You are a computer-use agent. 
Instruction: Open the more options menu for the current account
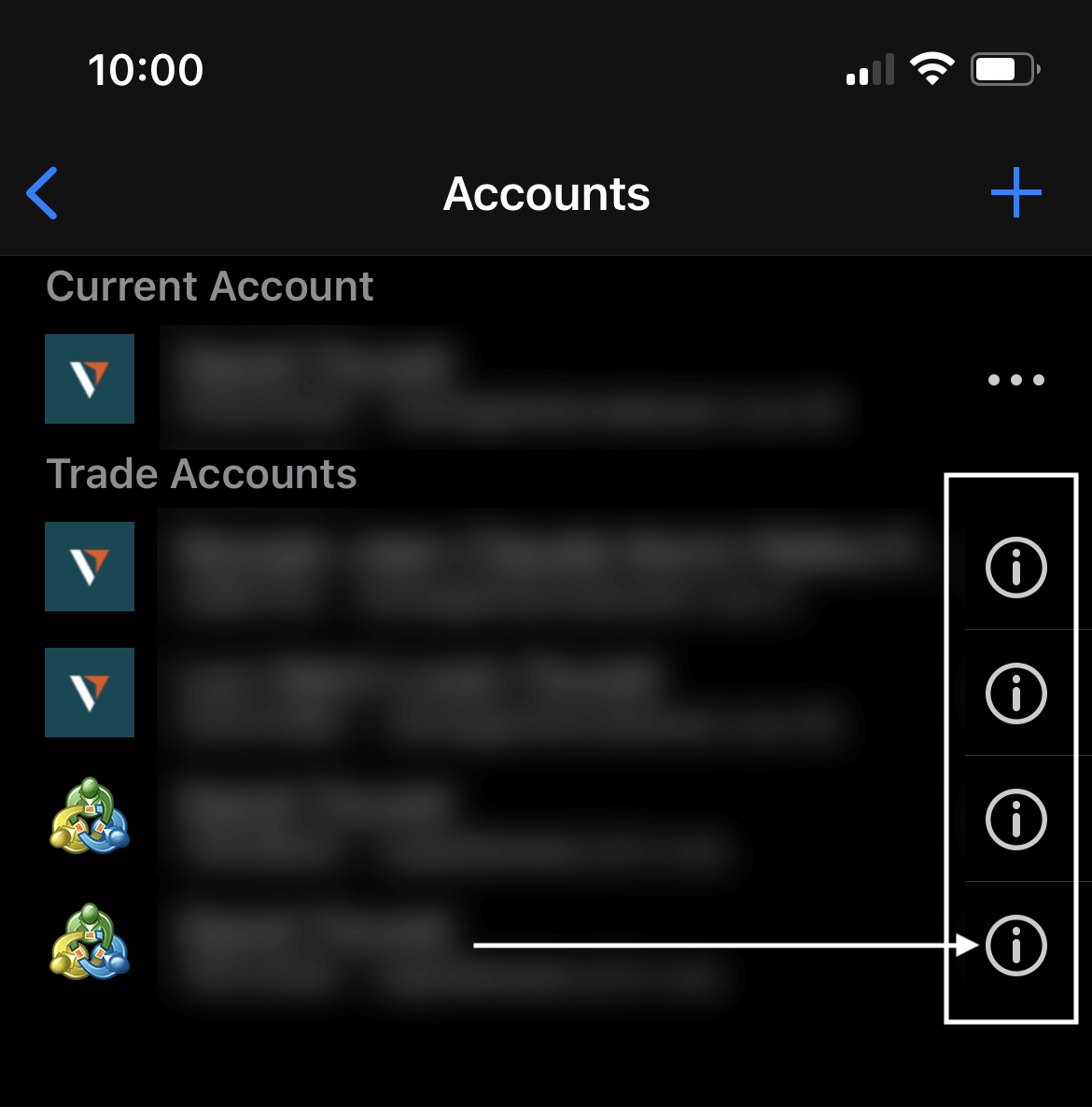pos(1016,380)
